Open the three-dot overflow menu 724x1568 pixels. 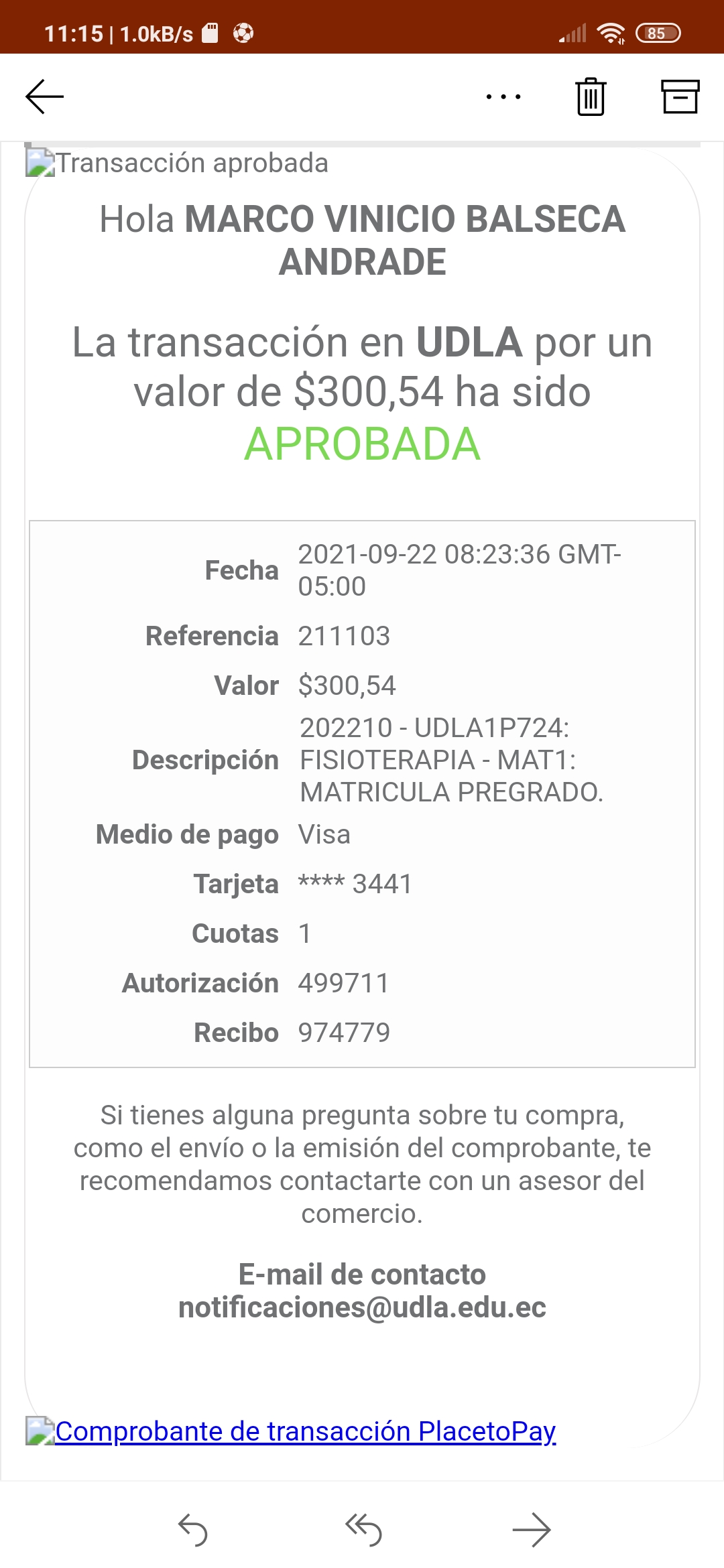[503, 96]
